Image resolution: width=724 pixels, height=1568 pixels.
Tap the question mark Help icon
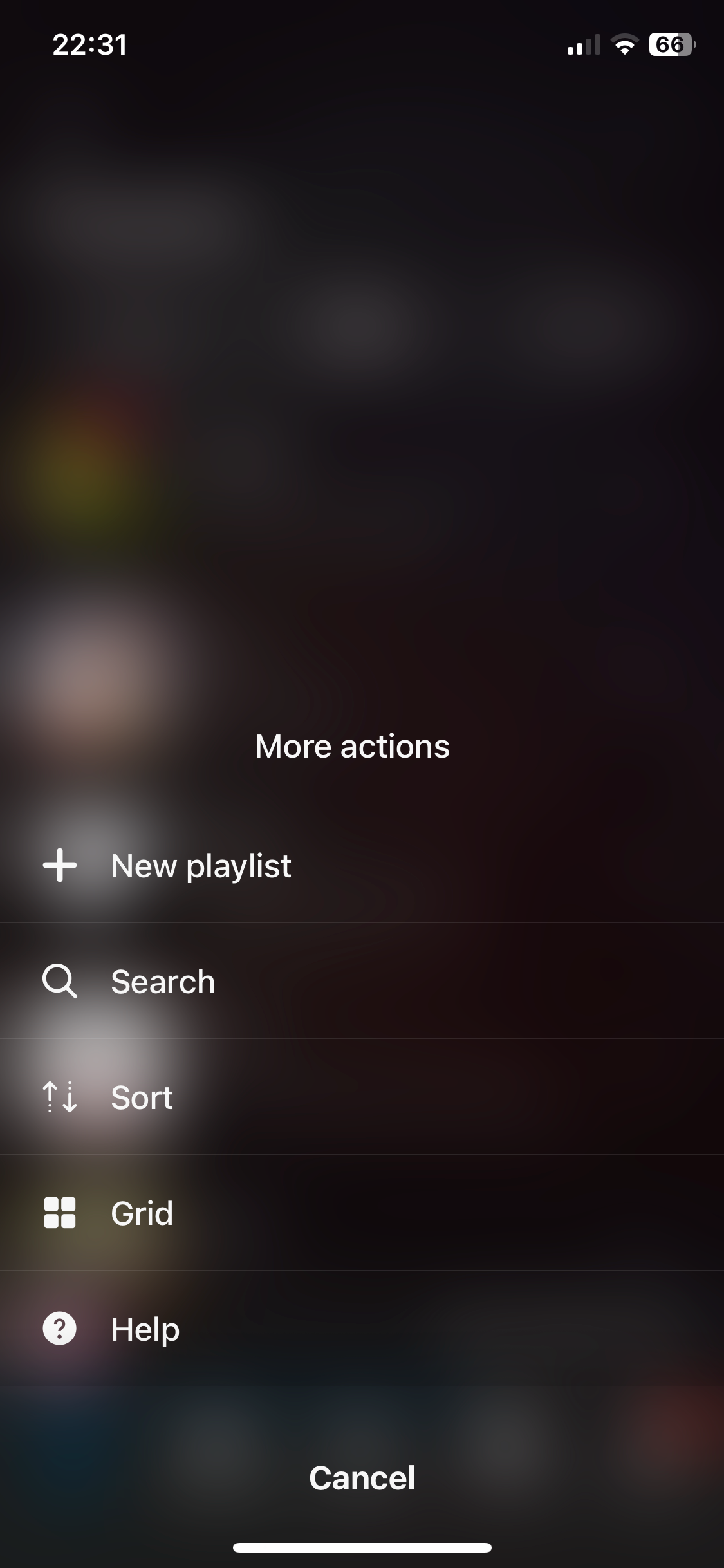60,1328
